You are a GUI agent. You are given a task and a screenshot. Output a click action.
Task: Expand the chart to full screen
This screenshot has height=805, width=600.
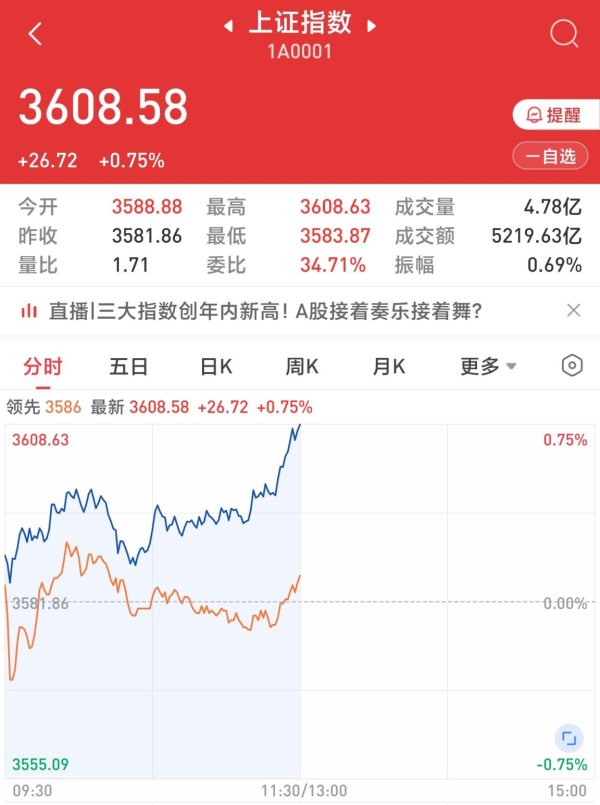(569, 739)
